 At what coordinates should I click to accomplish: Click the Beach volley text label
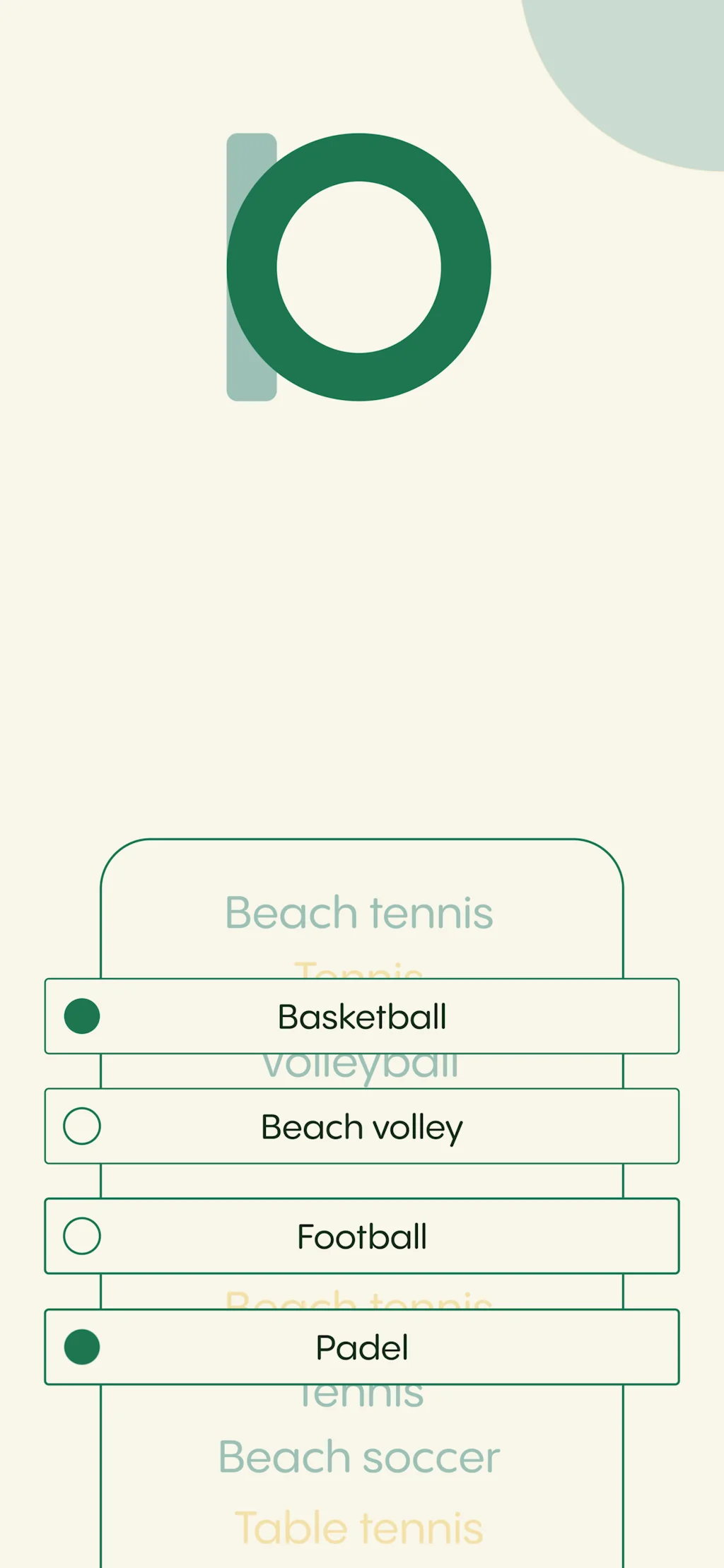[362, 1127]
